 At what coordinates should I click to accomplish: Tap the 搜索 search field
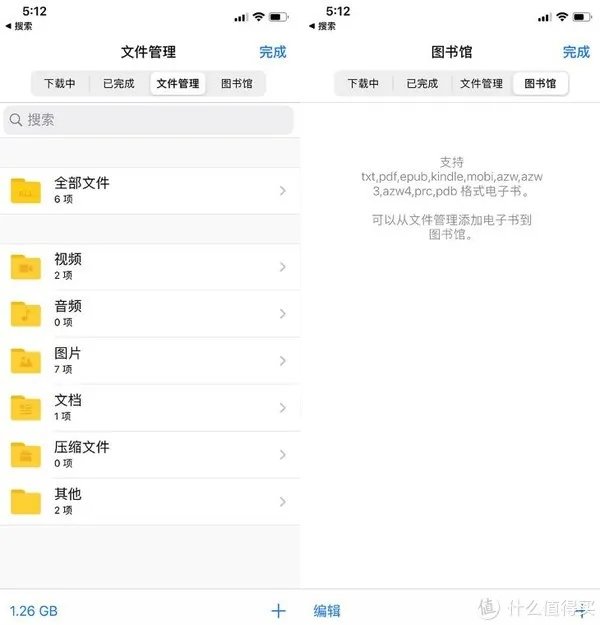[x=150, y=120]
